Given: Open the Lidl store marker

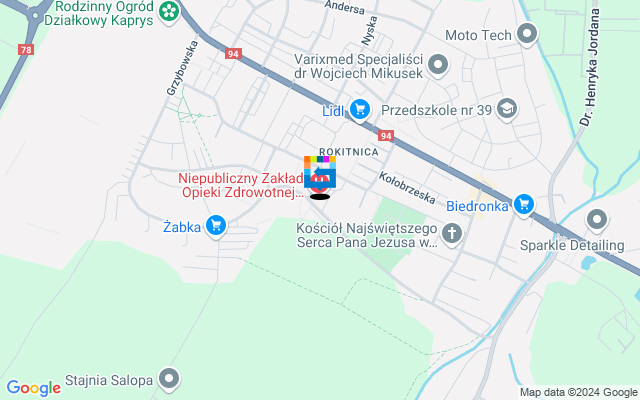Looking at the screenshot, I should point(360,111).
